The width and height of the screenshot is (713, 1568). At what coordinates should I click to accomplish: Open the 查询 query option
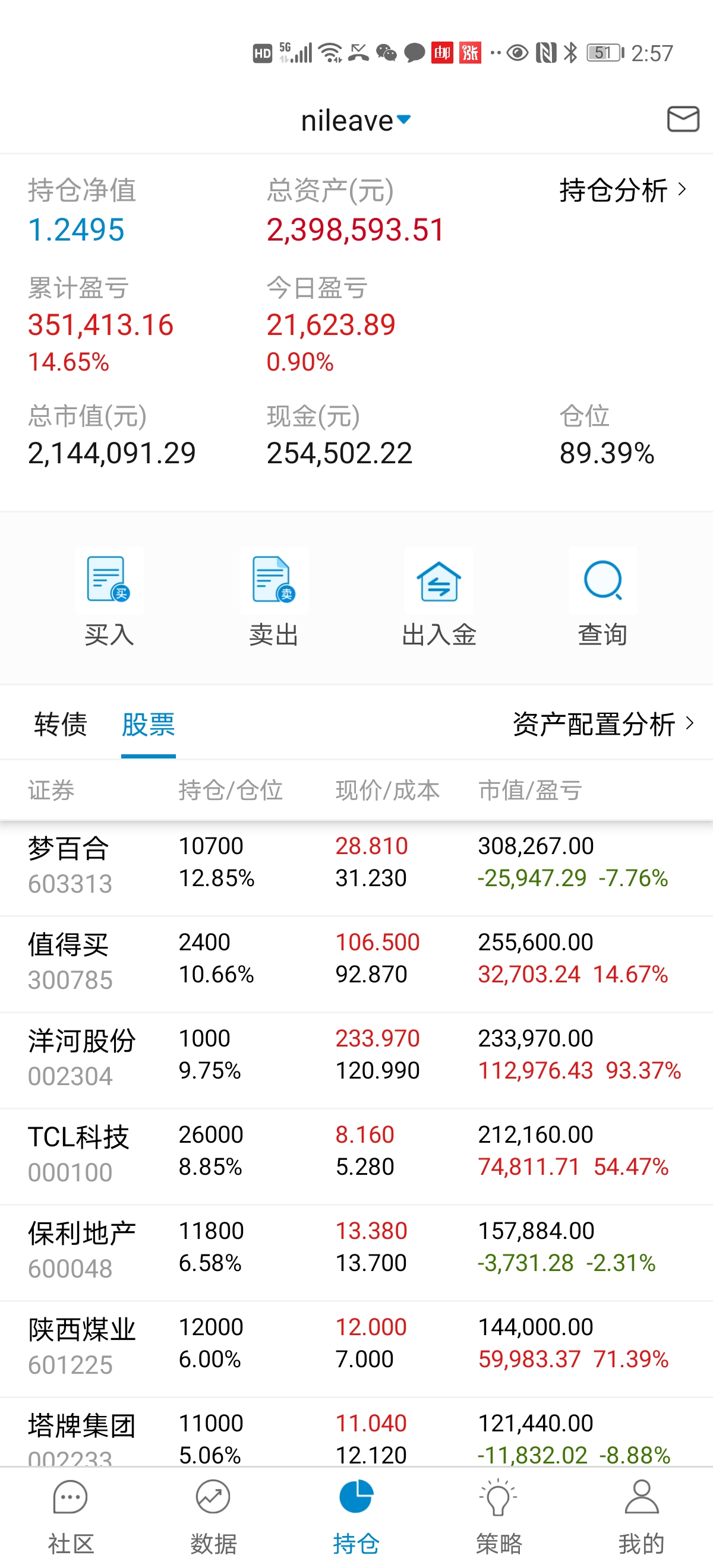click(602, 596)
